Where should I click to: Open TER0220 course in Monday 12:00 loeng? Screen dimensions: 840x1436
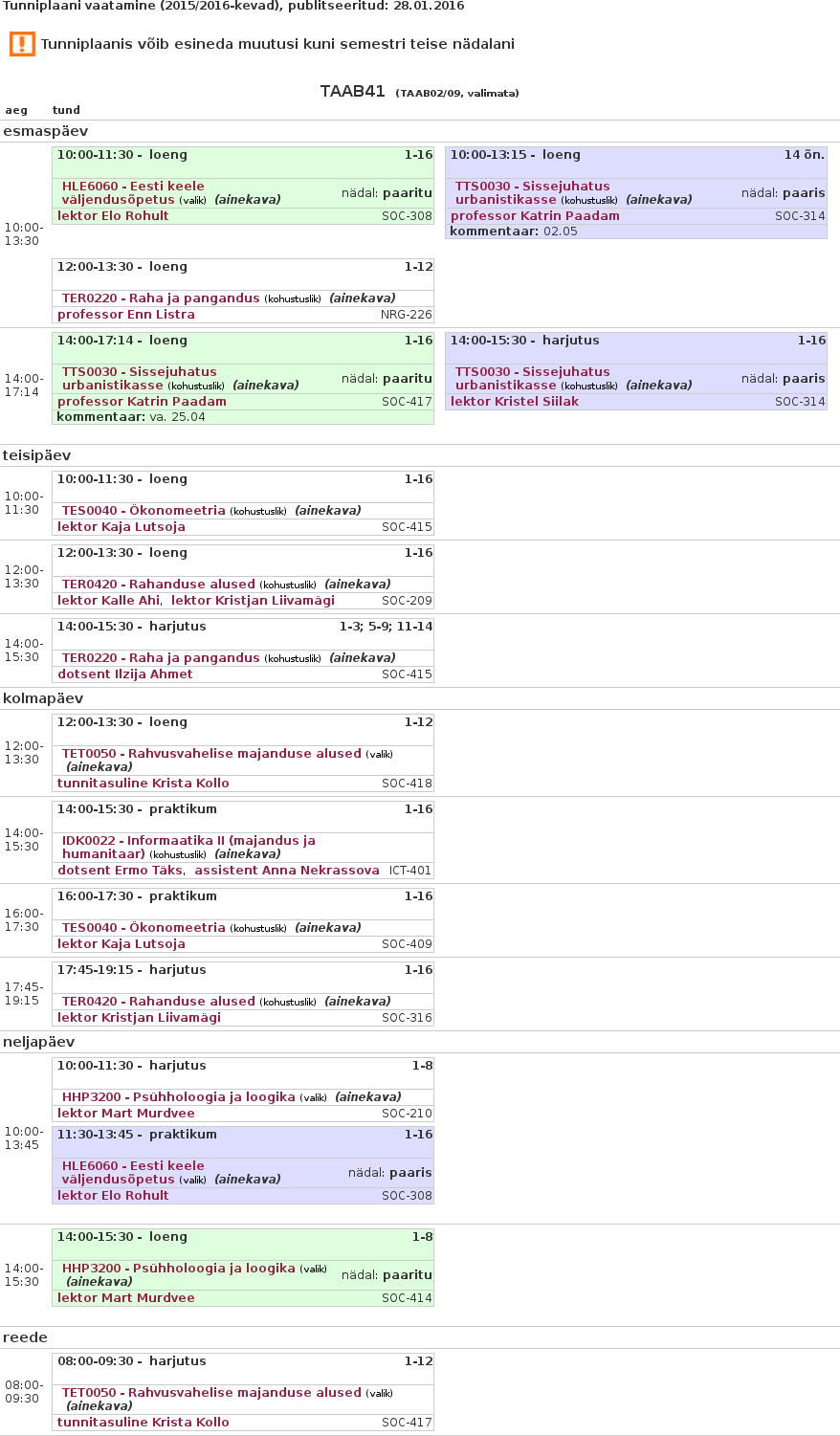pyautogui.click(x=160, y=298)
